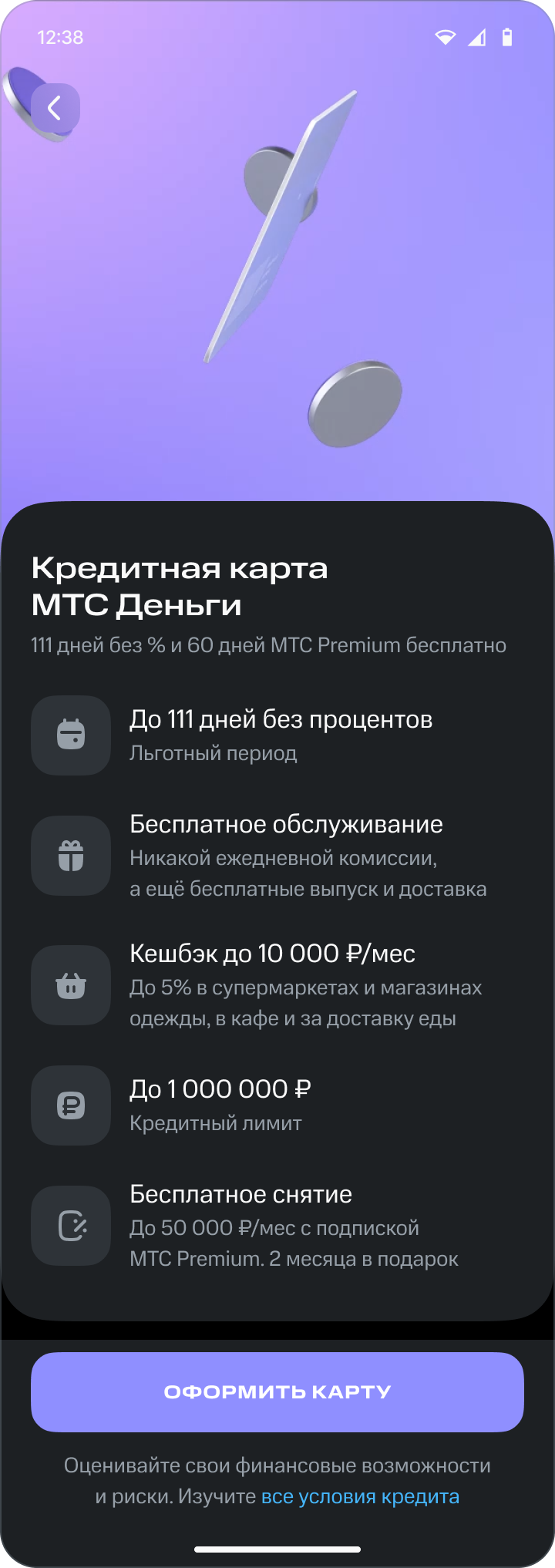Go back using the top-left arrow
The height and width of the screenshot is (1568, 555).
pos(55,108)
